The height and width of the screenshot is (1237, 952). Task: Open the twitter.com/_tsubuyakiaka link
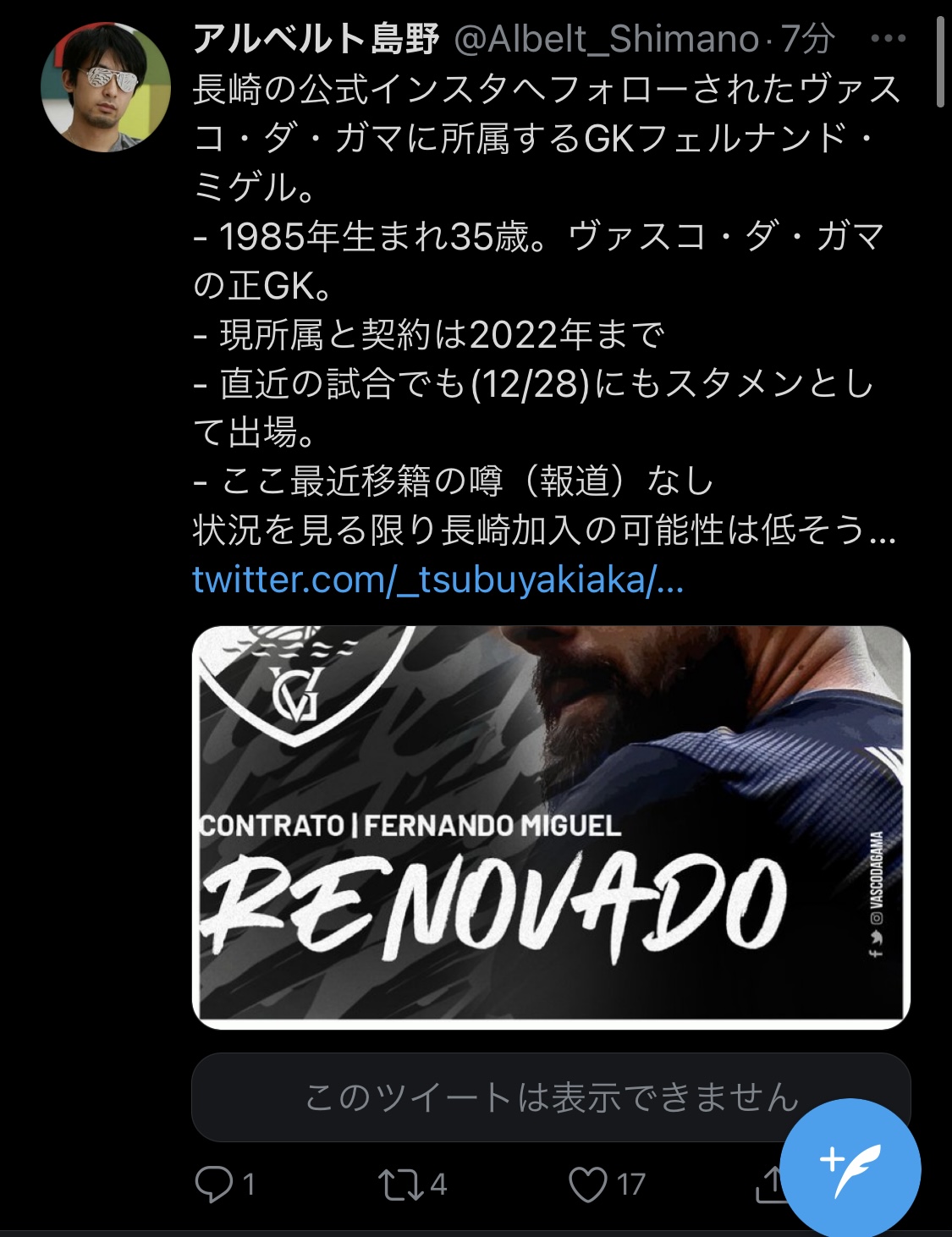tap(437, 580)
